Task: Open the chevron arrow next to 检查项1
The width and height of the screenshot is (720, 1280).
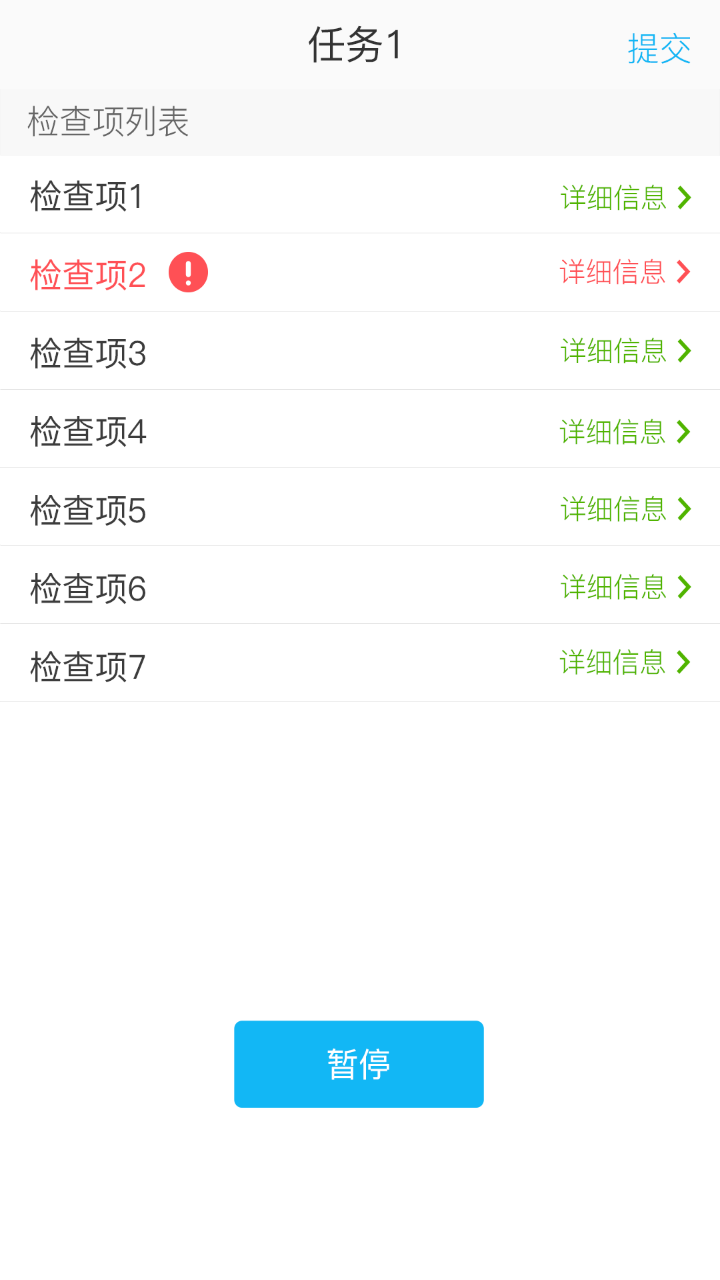Action: 684,196
